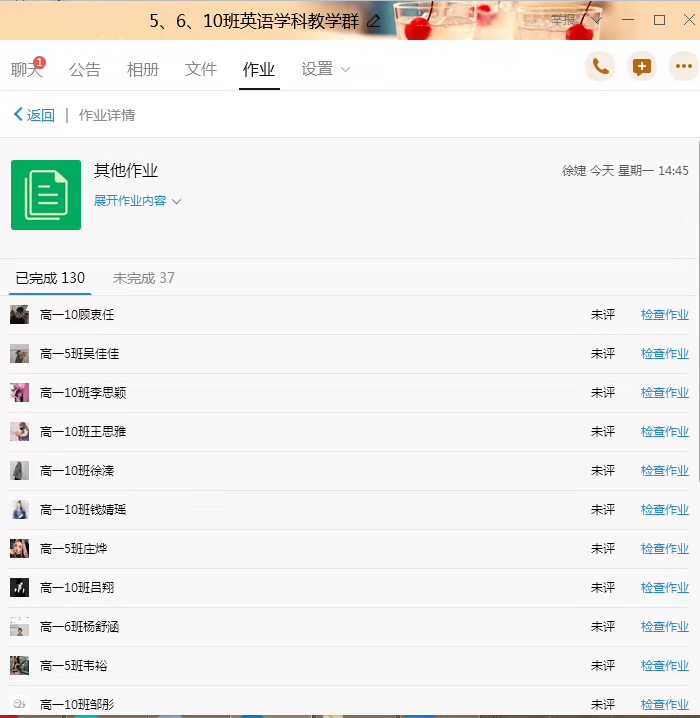Screen dimensions: 700x718
Task: Open the 文件 tab
Action: coord(201,70)
